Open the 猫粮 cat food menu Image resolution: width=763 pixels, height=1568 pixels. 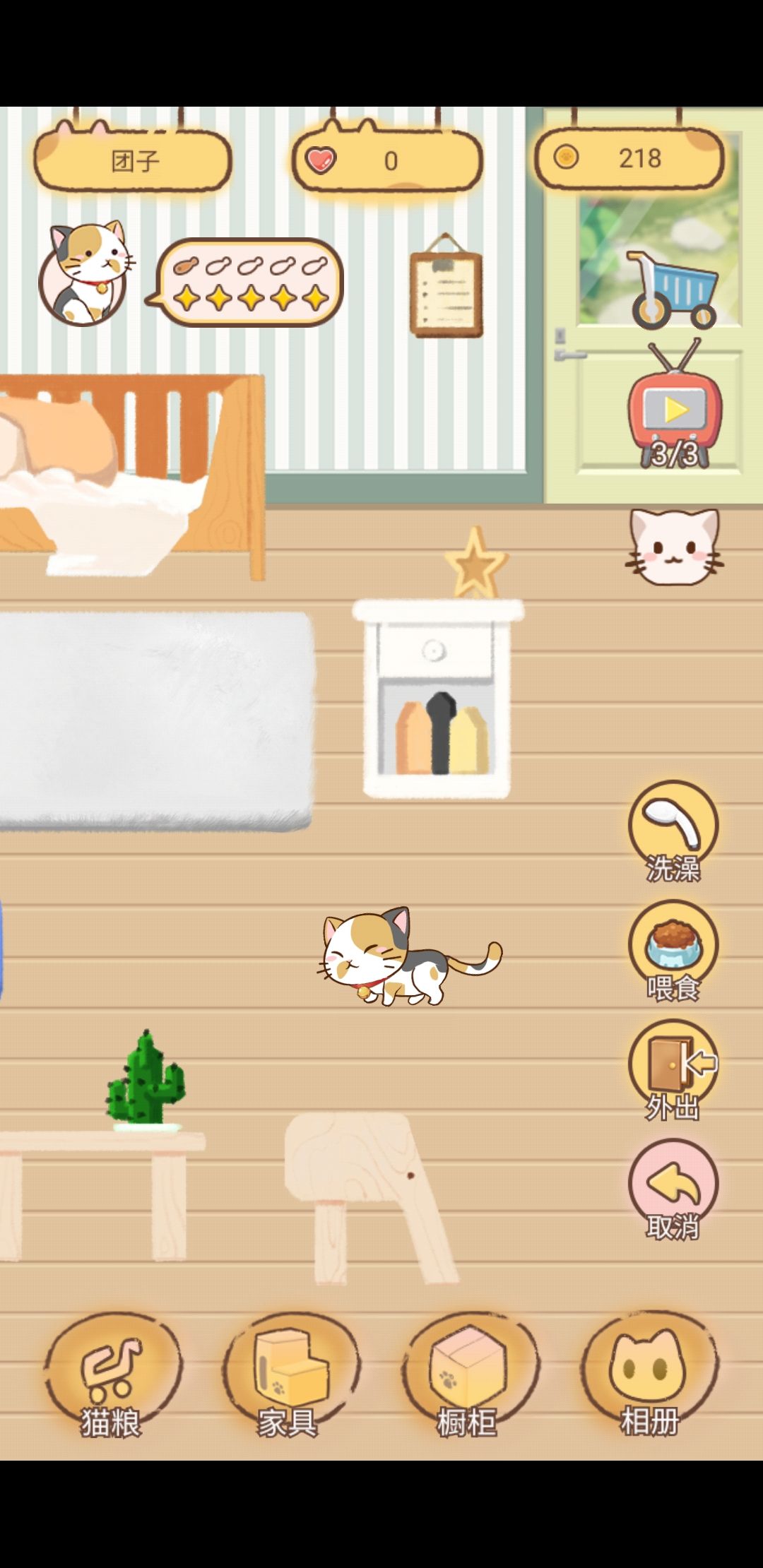(x=113, y=1377)
